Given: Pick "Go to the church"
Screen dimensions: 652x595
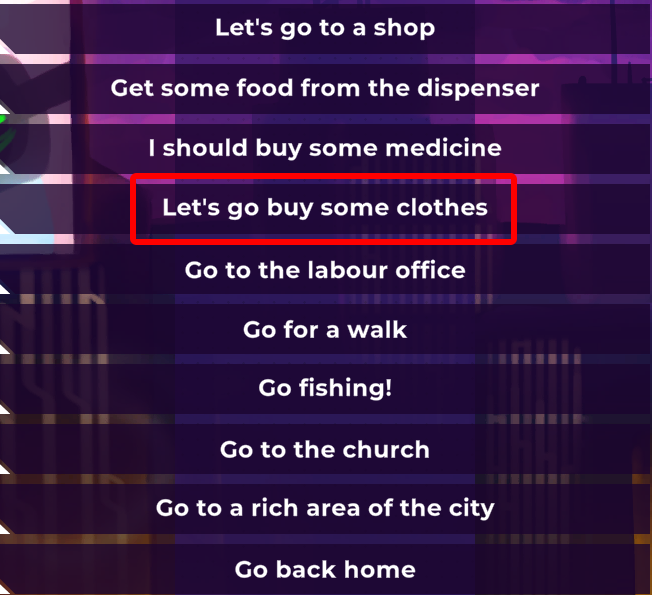Looking at the screenshot, I should [325, 449].
